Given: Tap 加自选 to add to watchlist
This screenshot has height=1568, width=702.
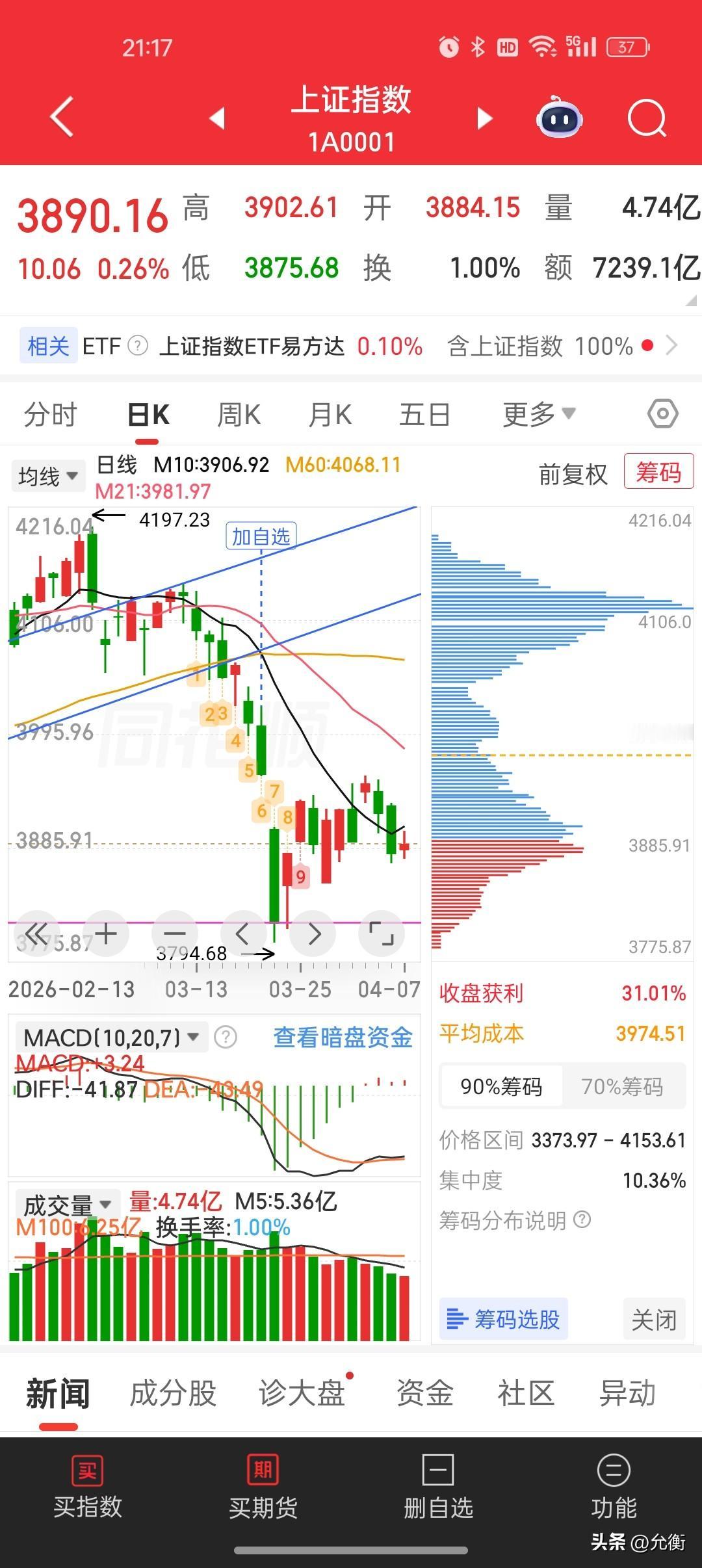Looking at the screenshot, I should point(261,534).
